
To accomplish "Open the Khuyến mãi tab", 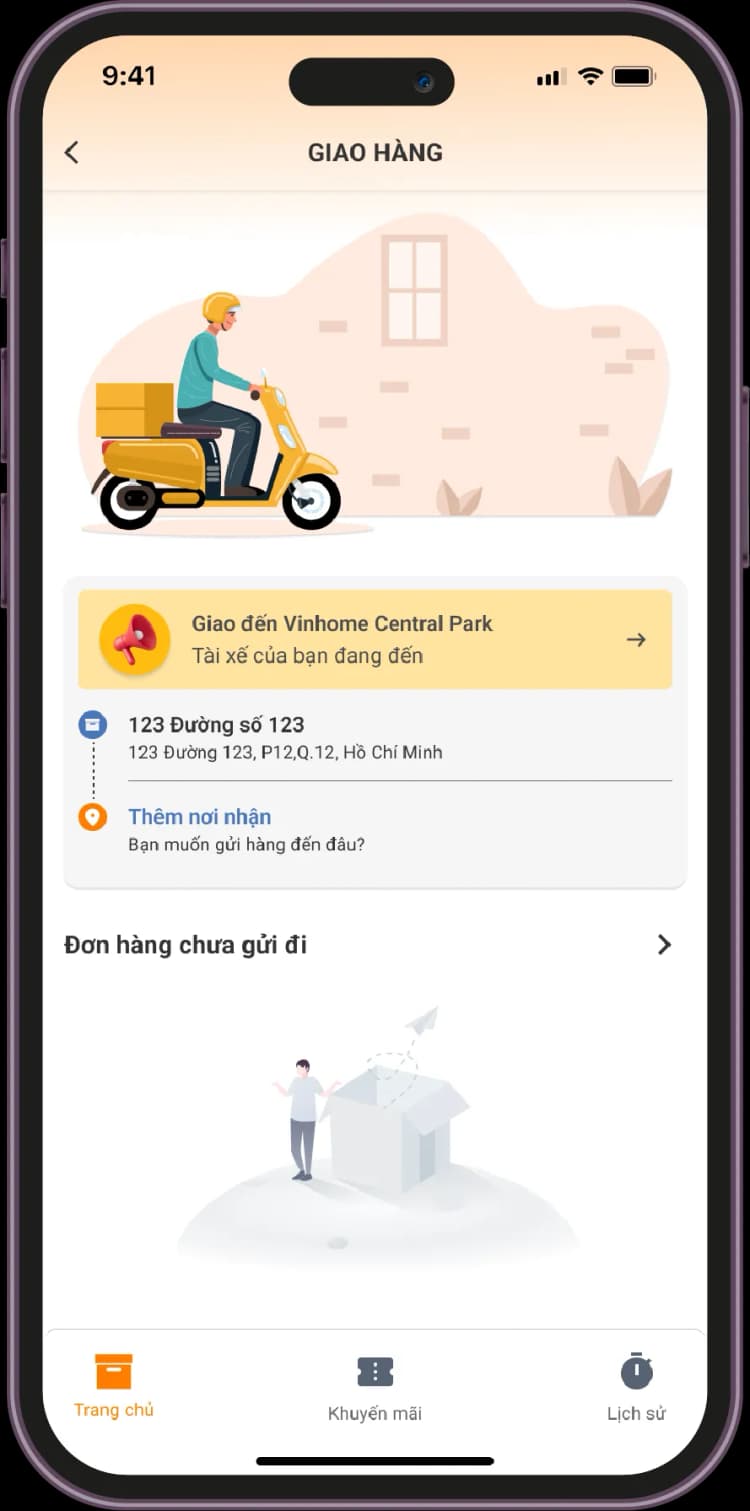I will [x=375, y=1387].
